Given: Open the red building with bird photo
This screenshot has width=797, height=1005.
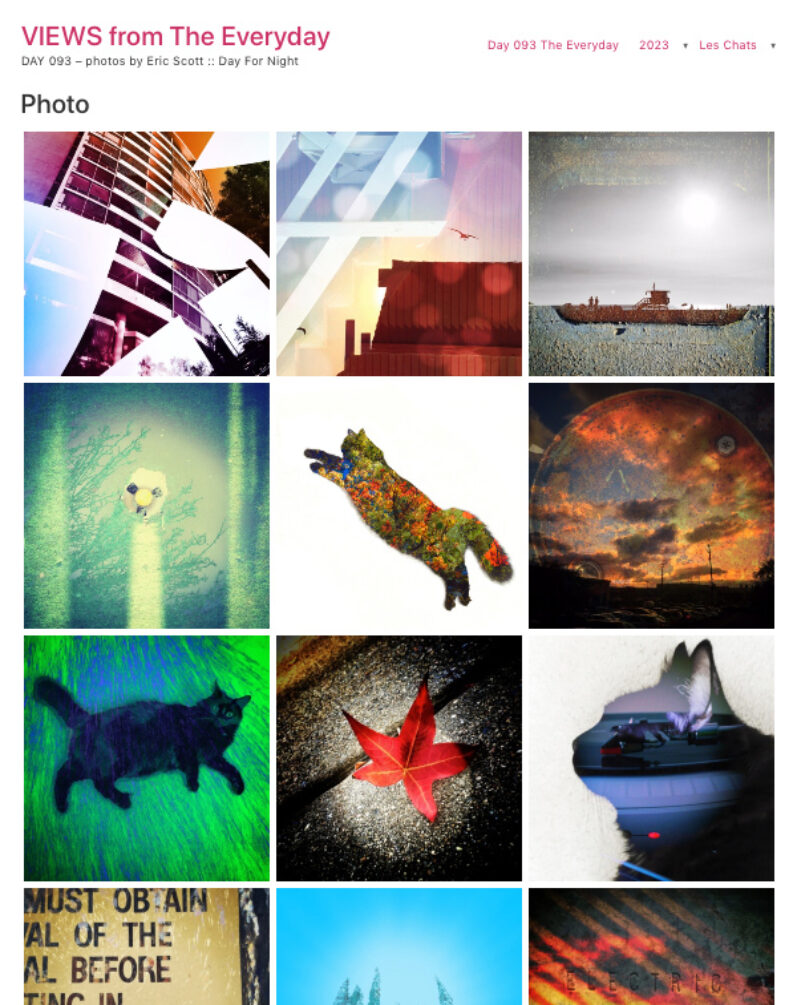Looking at the screenshot, I should pos(399,254).
